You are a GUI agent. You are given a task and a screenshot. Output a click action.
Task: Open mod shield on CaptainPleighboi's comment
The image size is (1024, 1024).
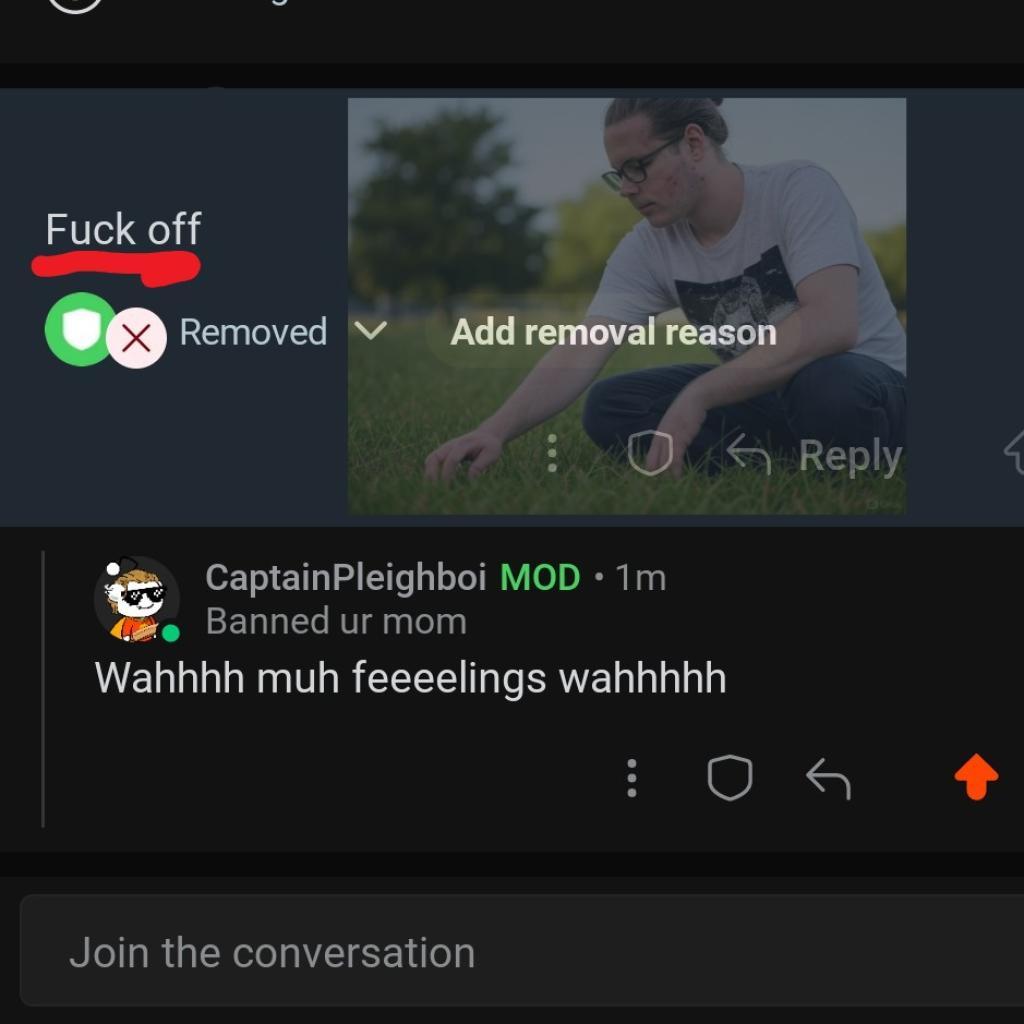point(730,777)
